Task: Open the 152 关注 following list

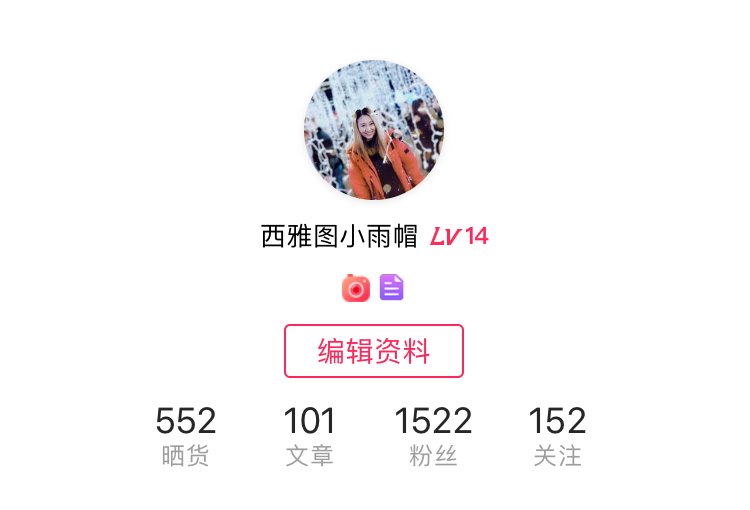Action: pyautogui.click(x=557, y=436)
